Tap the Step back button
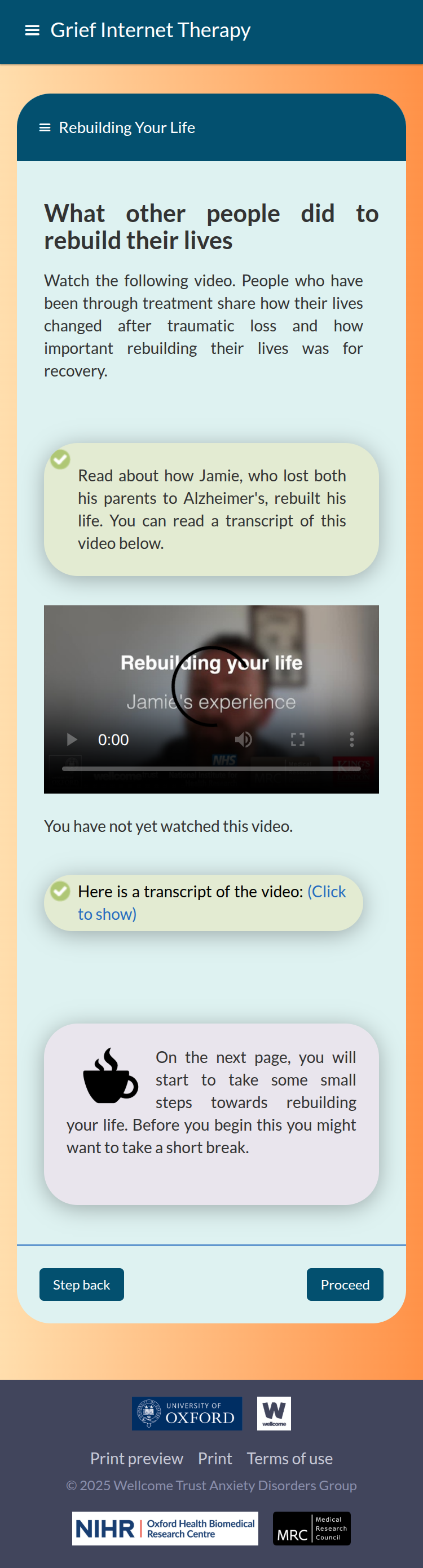The image size is (423, 1568). tap(82, 1284)
